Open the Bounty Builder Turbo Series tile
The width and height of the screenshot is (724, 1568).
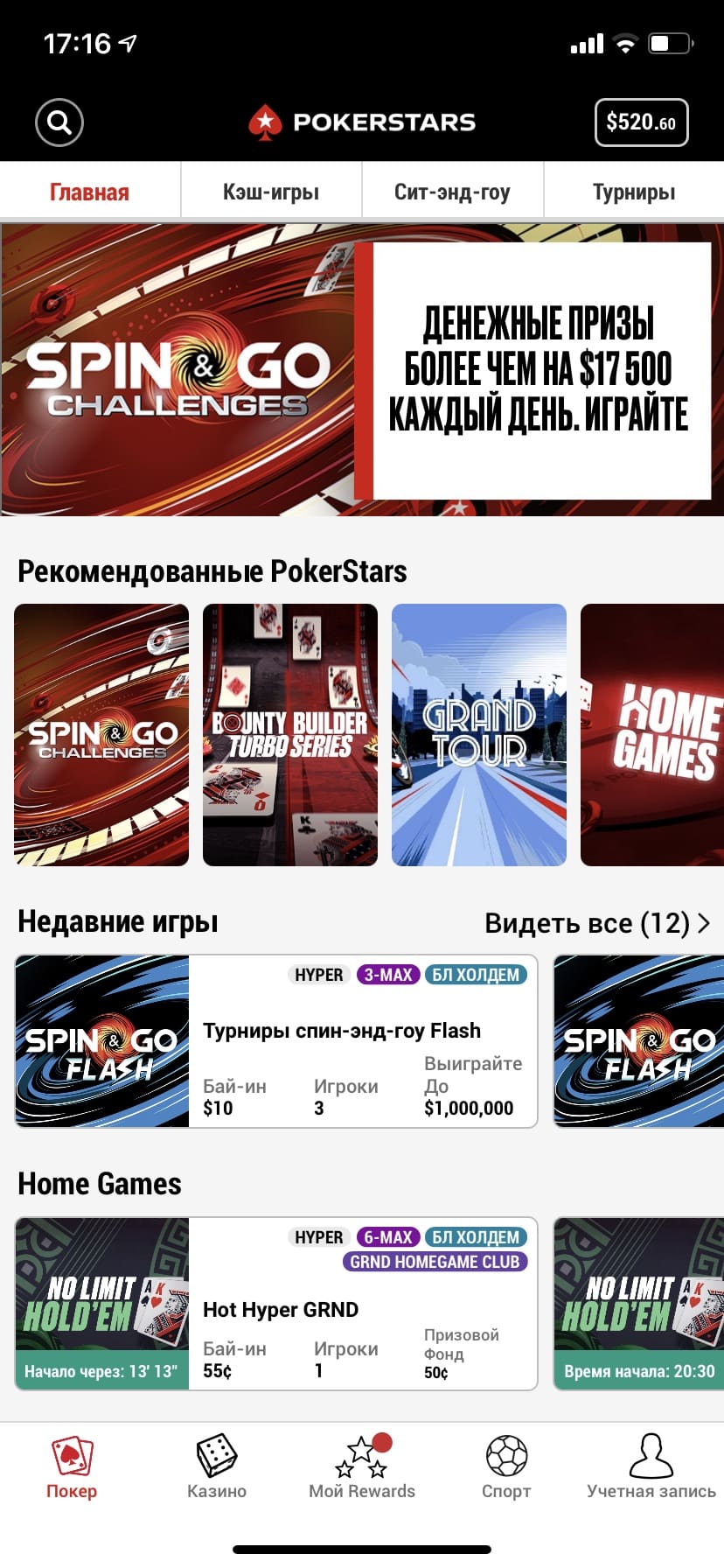point(290,735)
